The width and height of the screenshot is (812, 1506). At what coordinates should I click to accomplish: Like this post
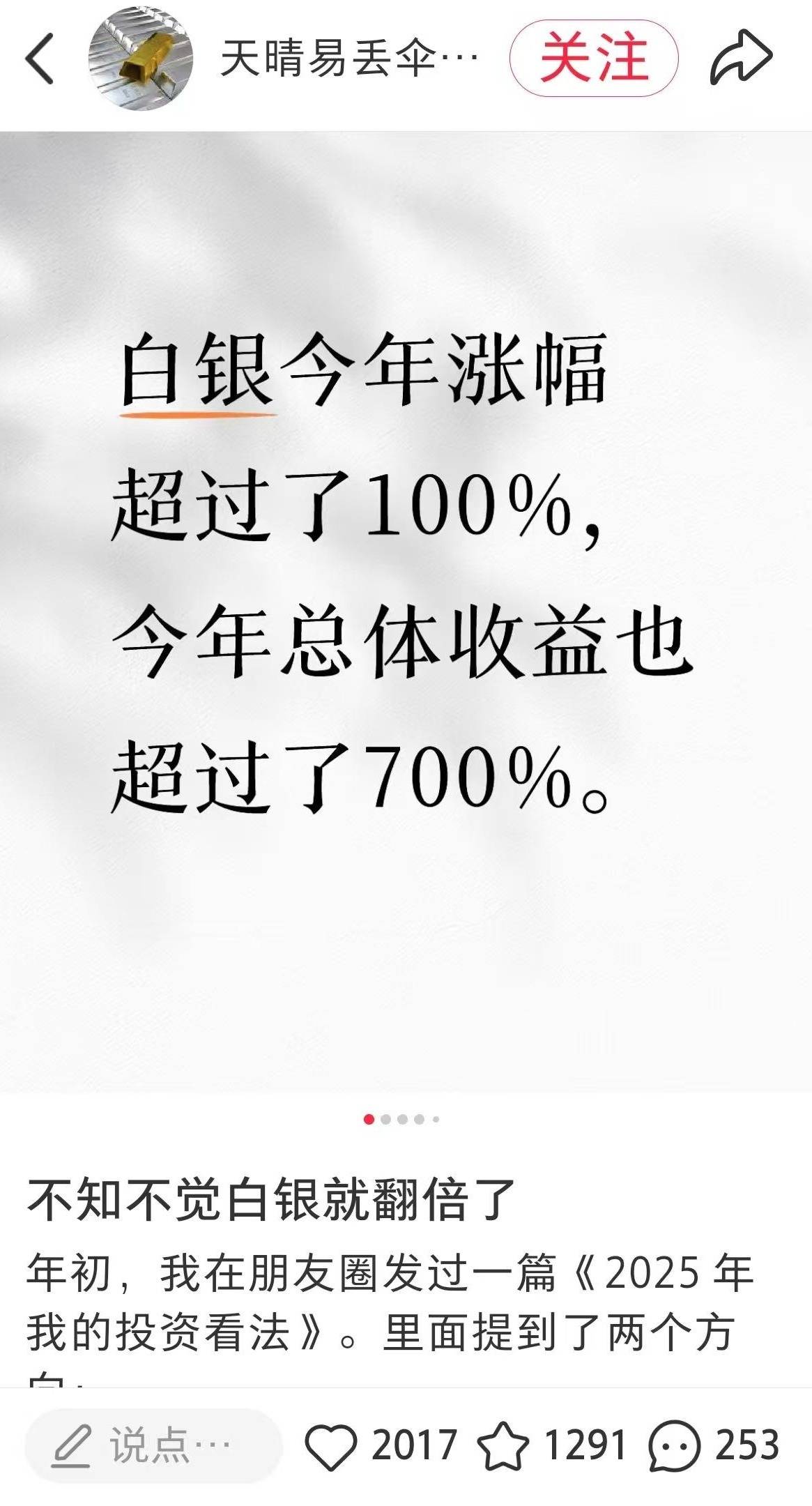331,1445
